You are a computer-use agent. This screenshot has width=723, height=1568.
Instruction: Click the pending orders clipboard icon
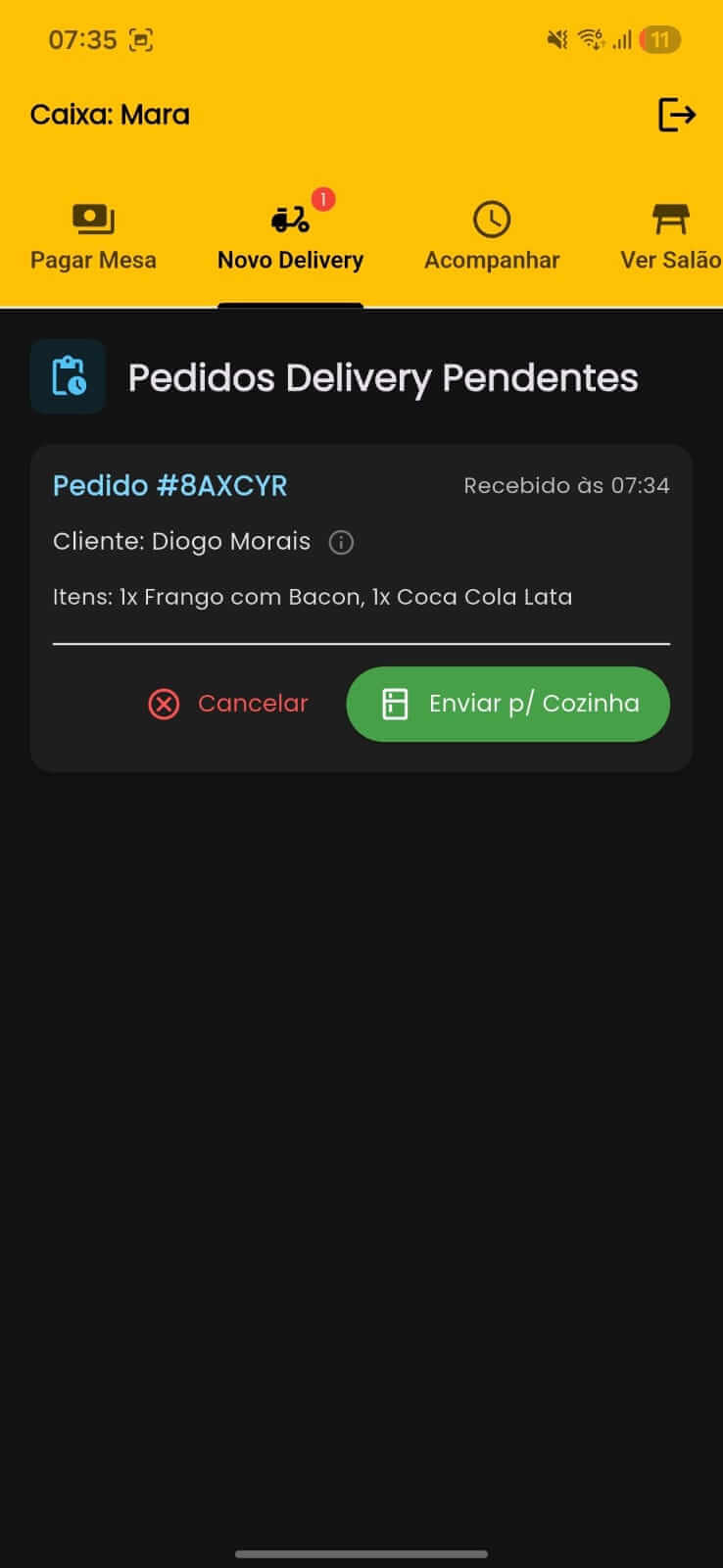(68, 375)
